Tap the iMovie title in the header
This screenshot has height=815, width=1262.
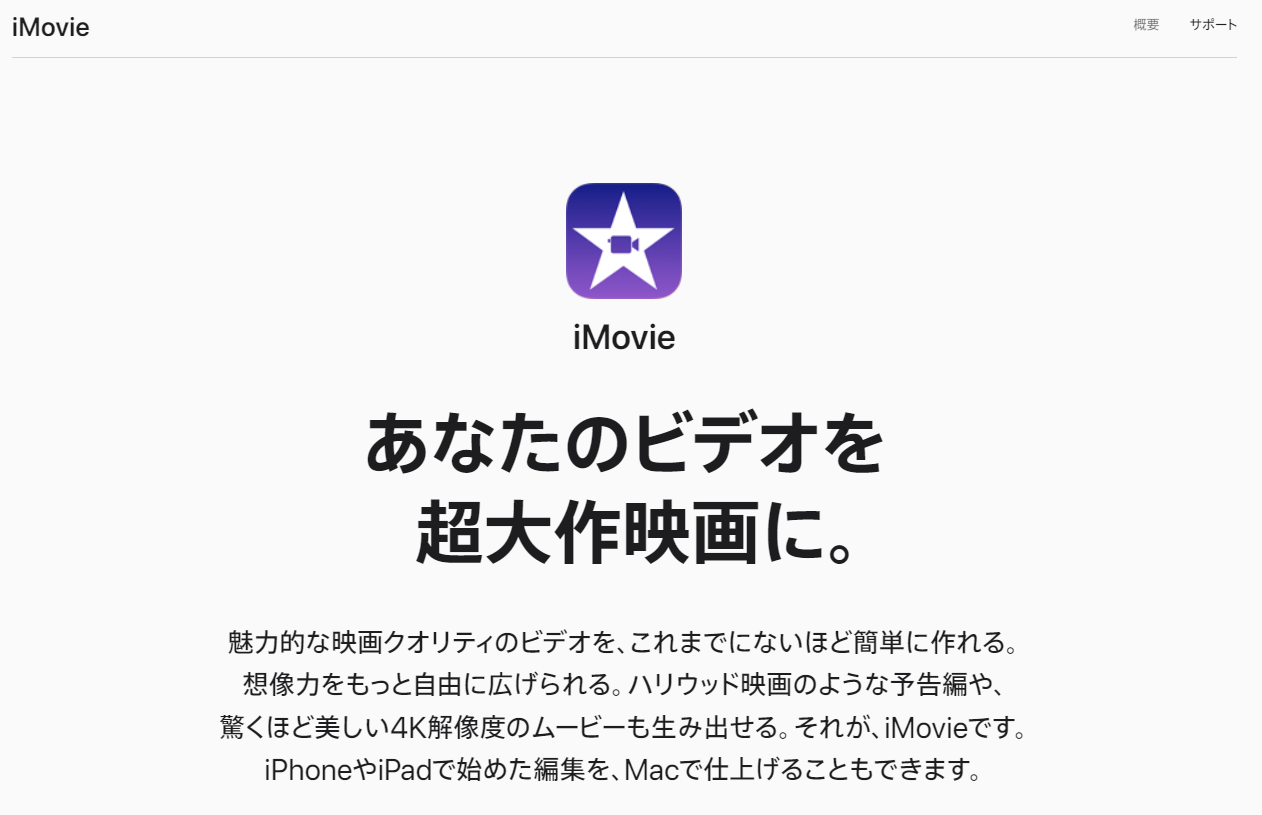click(51, 27)
